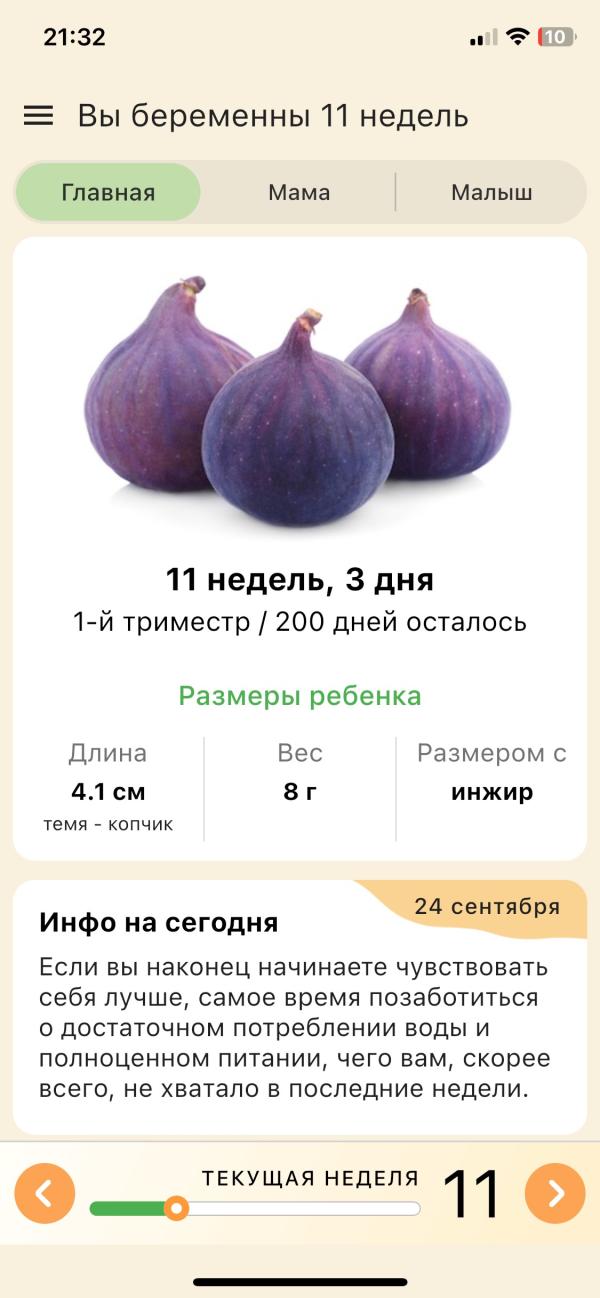Image resolution: width=600 pixels, height=1298 pixels.
Task: Select the Главная tab
Action: click(108, 192)
